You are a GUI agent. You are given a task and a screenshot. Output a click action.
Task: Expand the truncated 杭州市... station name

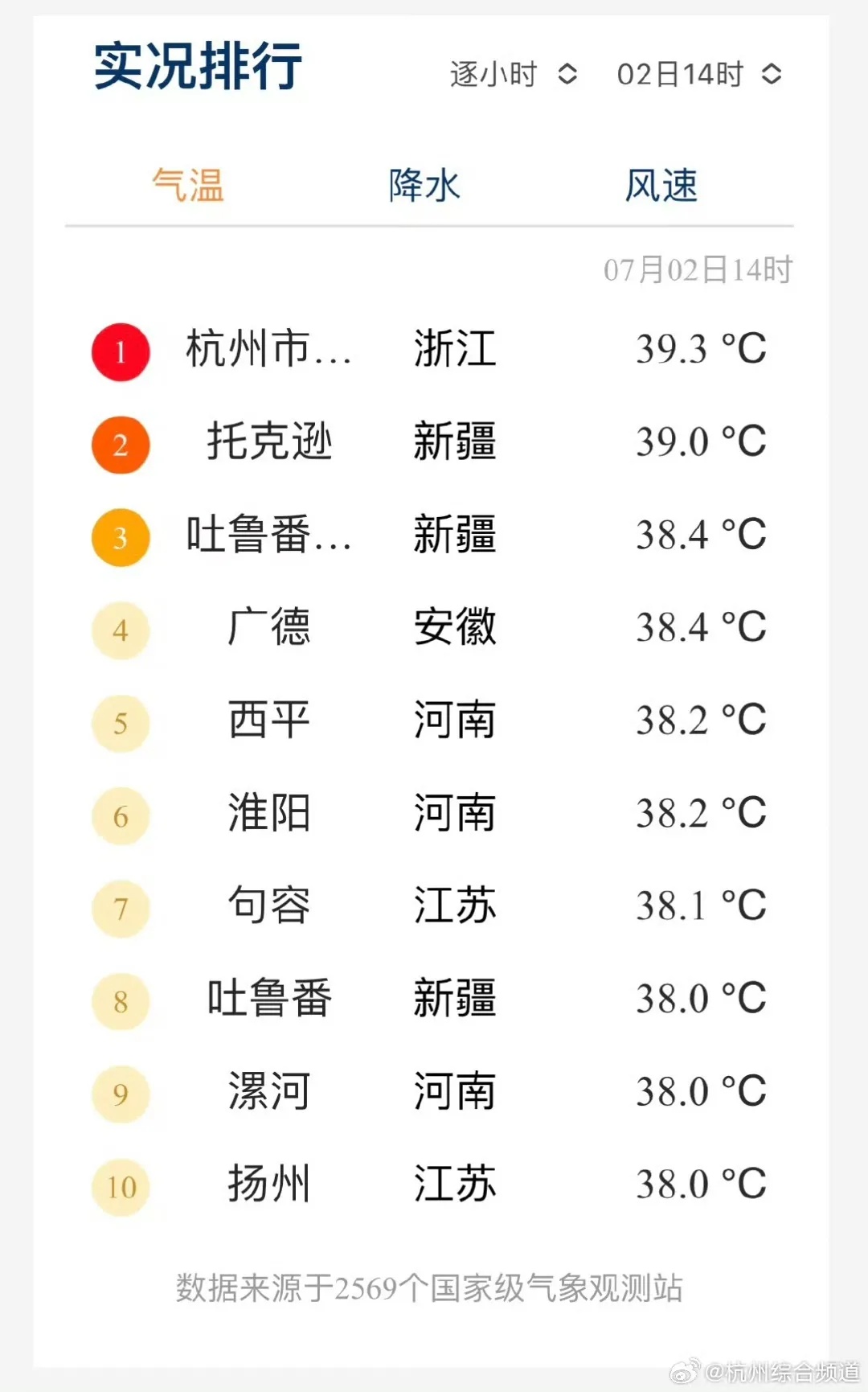269,351
